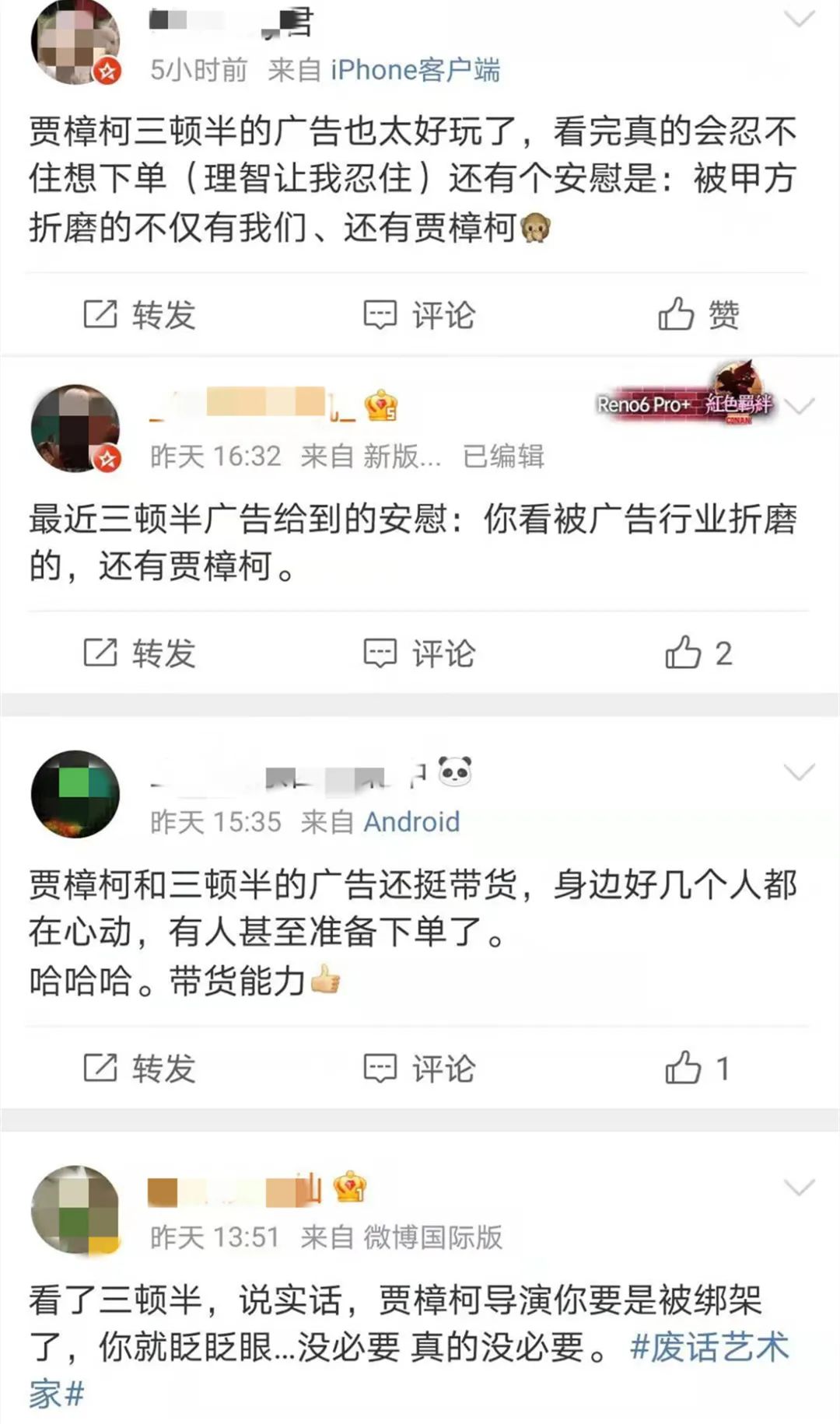
Task: Open options chevron on the 昨天 16:32 post
Action: click(x=799, y=406)
